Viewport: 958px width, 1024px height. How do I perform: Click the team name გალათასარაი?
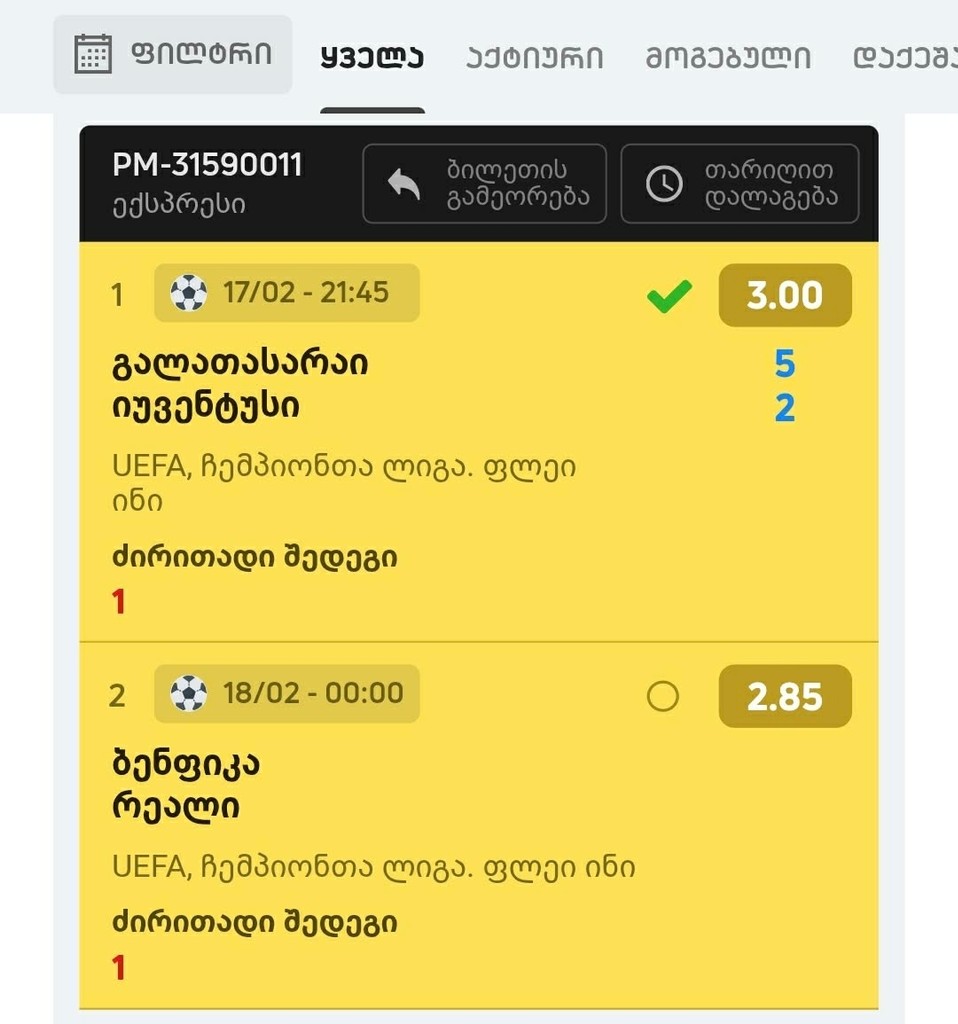[239, 365]
